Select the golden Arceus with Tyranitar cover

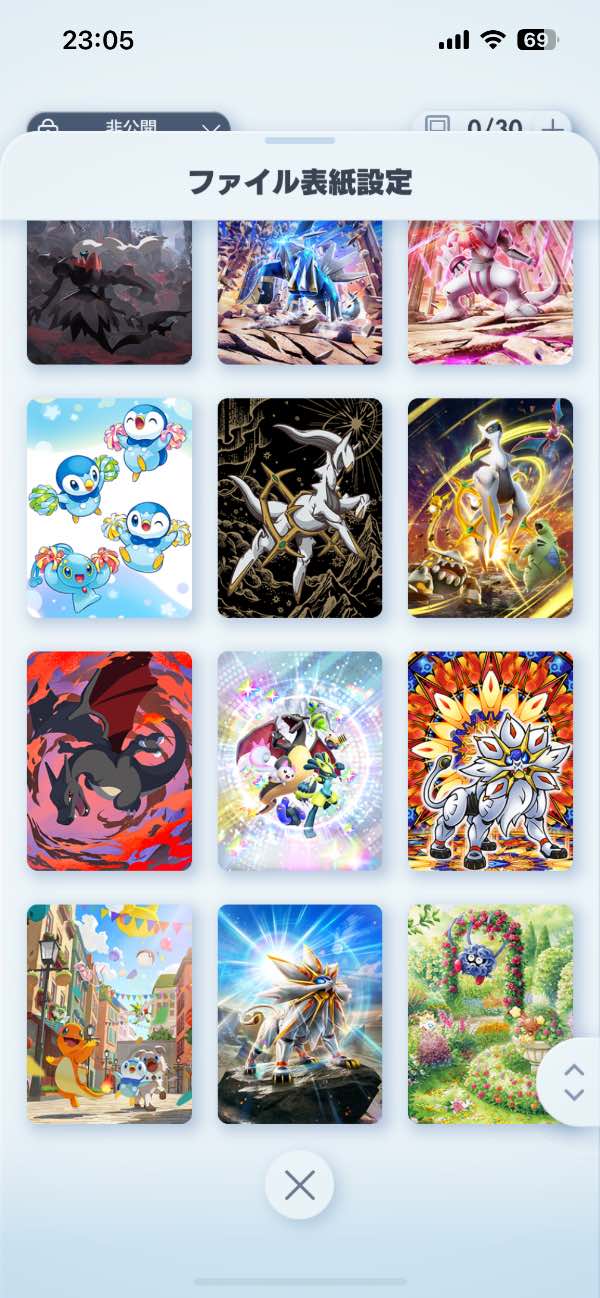tap(490, 508)
